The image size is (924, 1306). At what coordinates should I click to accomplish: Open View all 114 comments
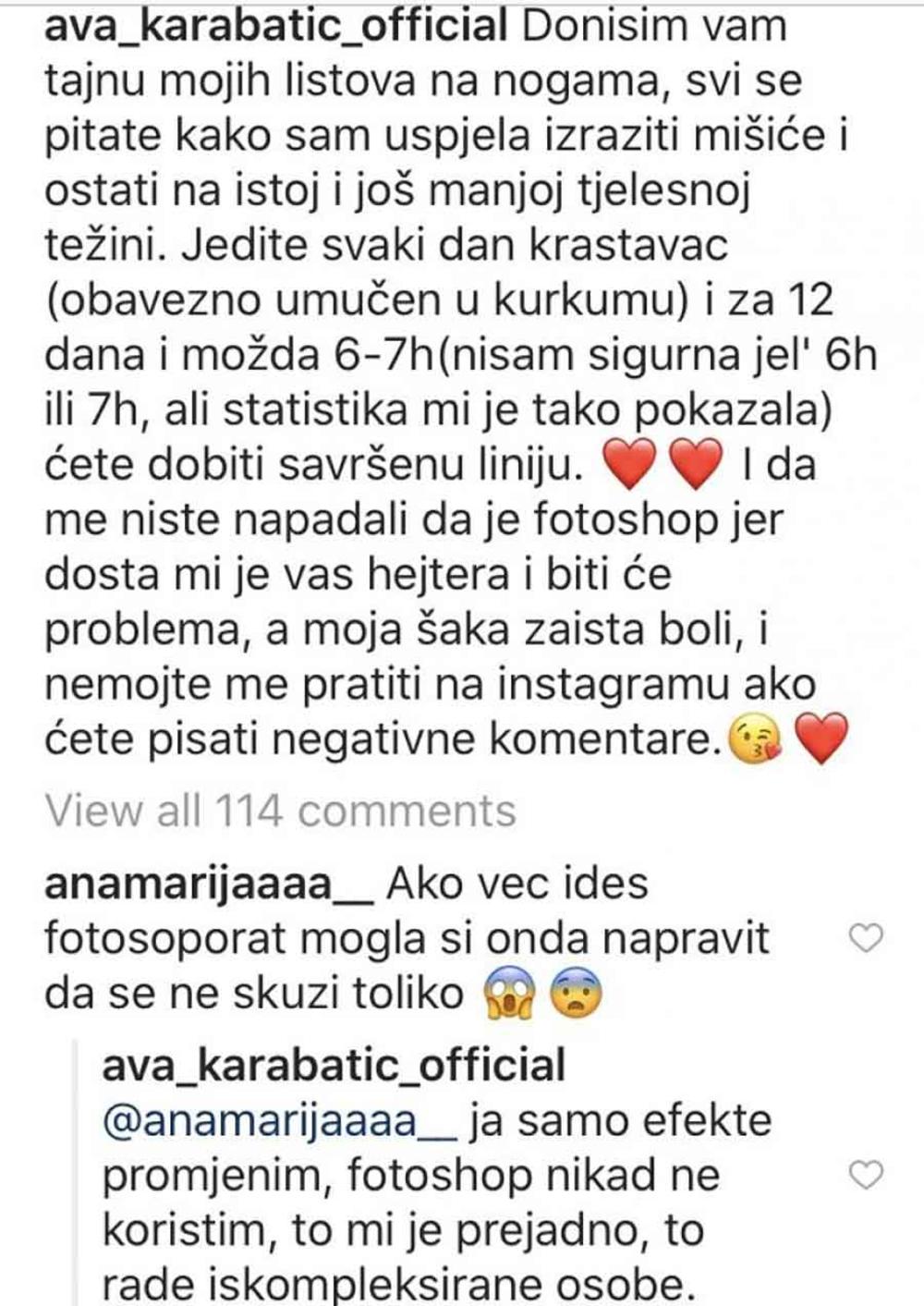pos(280,811)
